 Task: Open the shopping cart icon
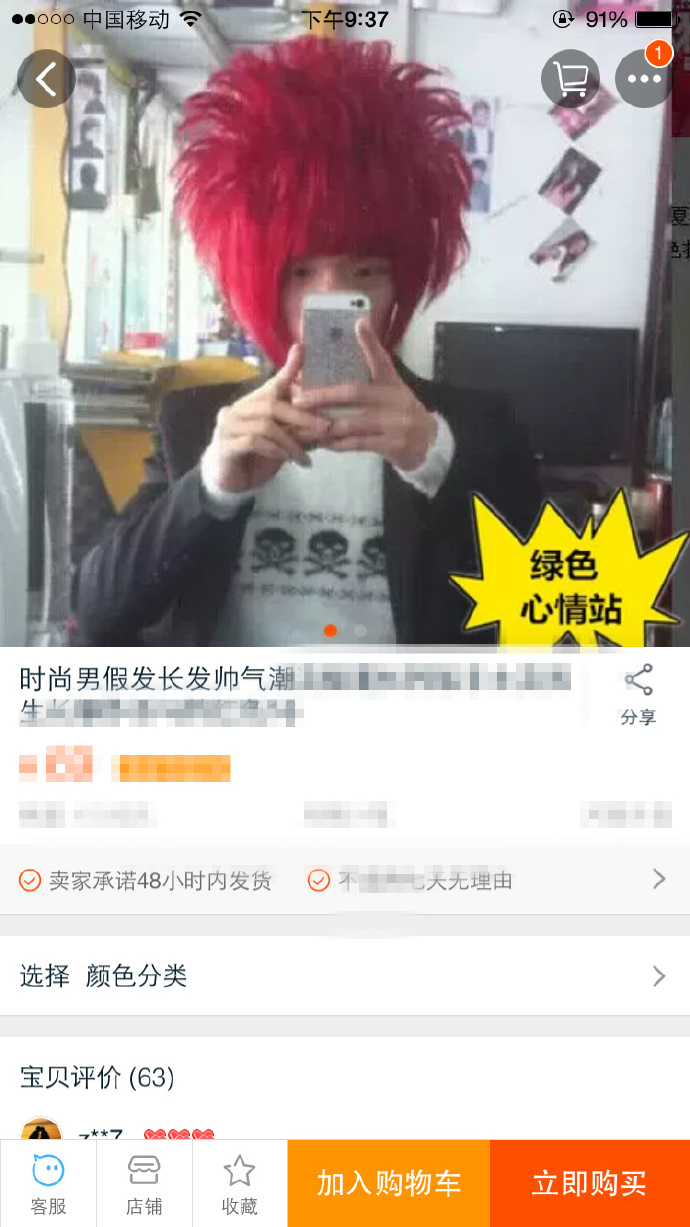pyautogui.click(x=570, y=78)
